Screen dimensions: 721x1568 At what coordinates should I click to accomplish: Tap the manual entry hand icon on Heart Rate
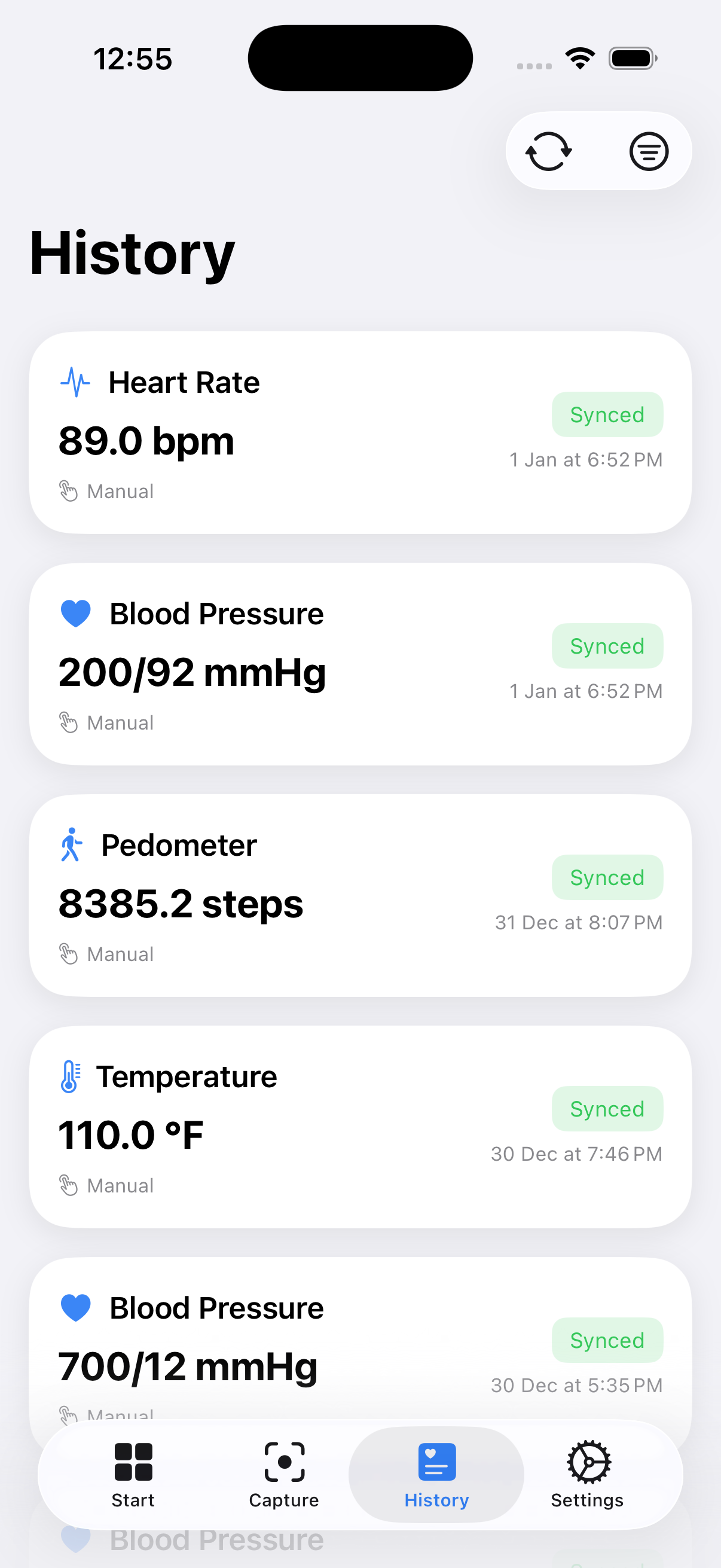pyautogui.click(x=69, y=490)
